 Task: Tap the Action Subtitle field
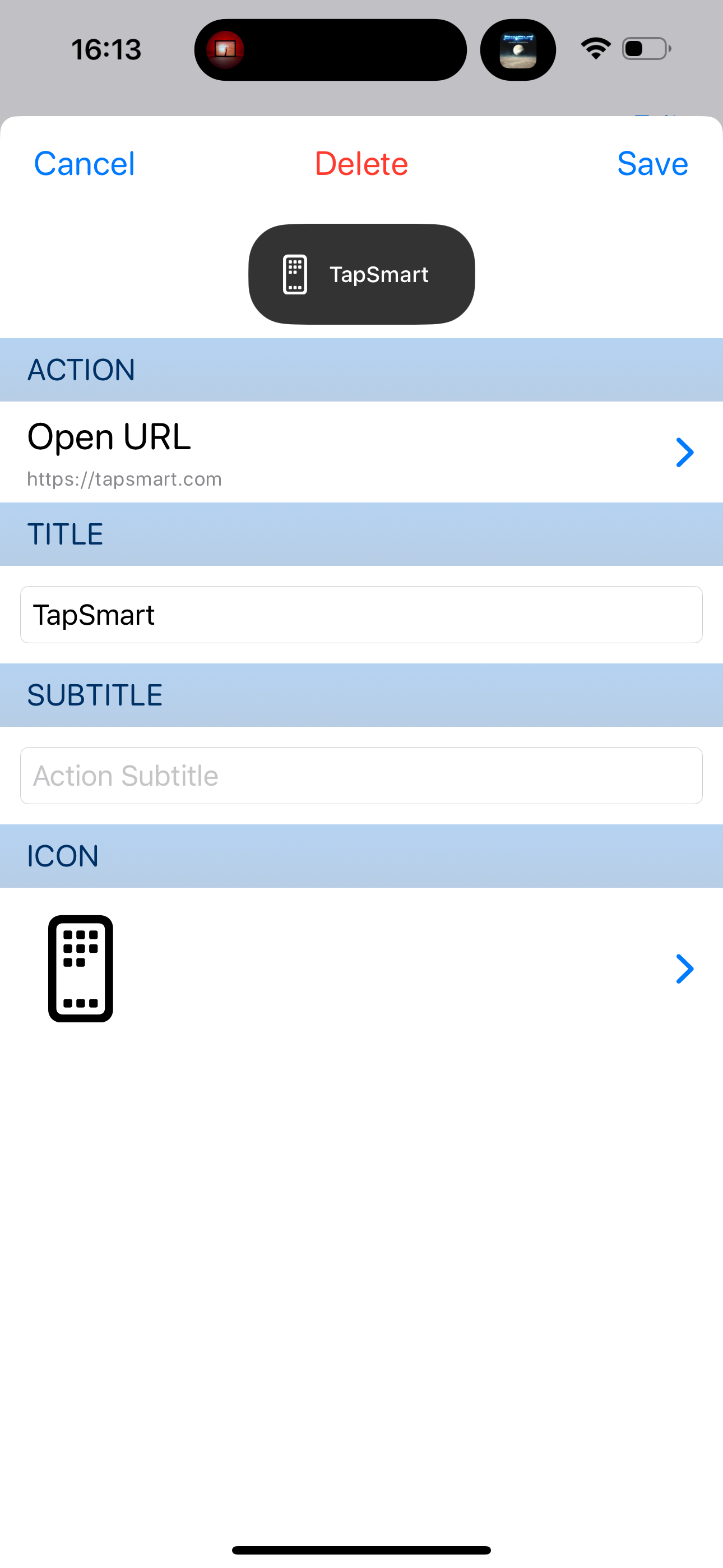pyautogui.click(x=361, y=776)
